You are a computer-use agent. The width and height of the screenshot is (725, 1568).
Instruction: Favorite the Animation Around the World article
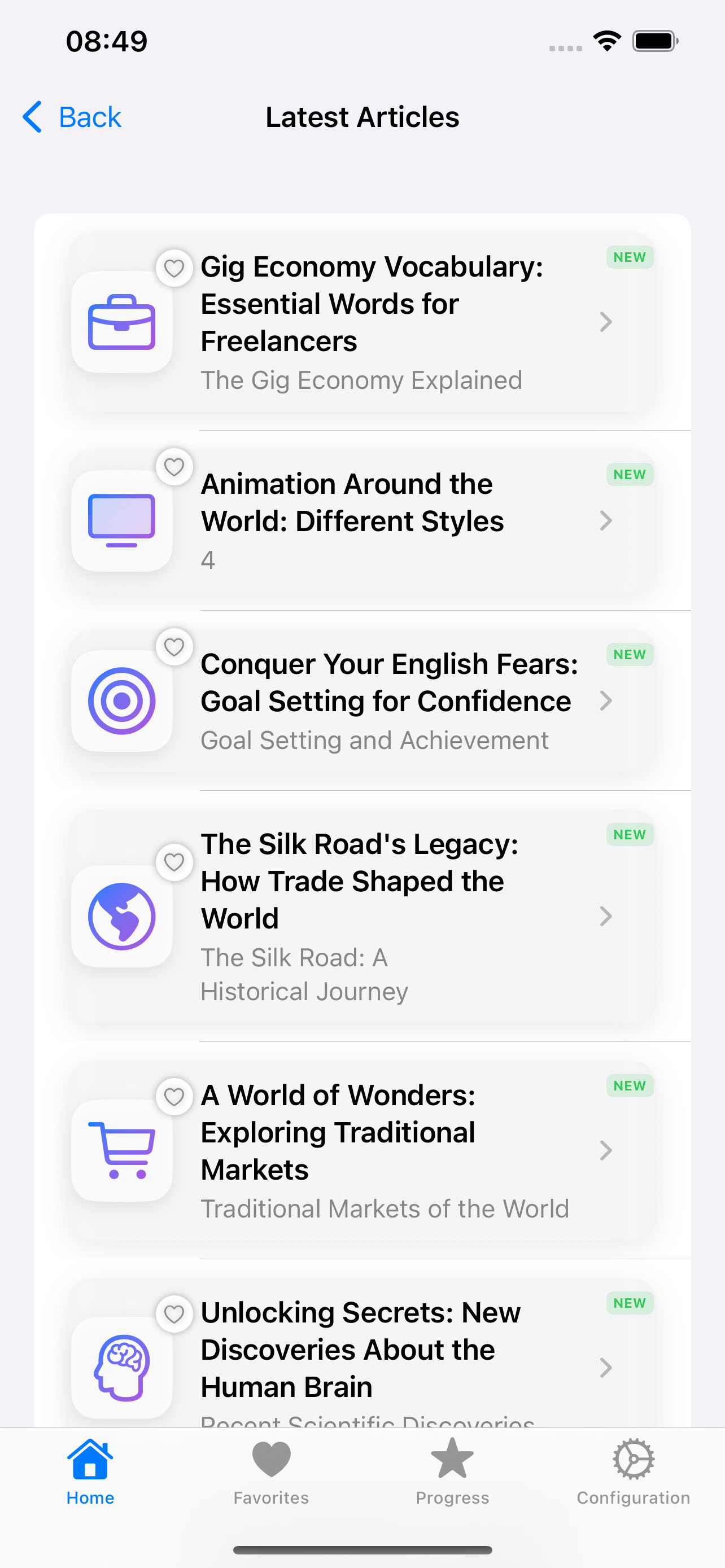174,467
